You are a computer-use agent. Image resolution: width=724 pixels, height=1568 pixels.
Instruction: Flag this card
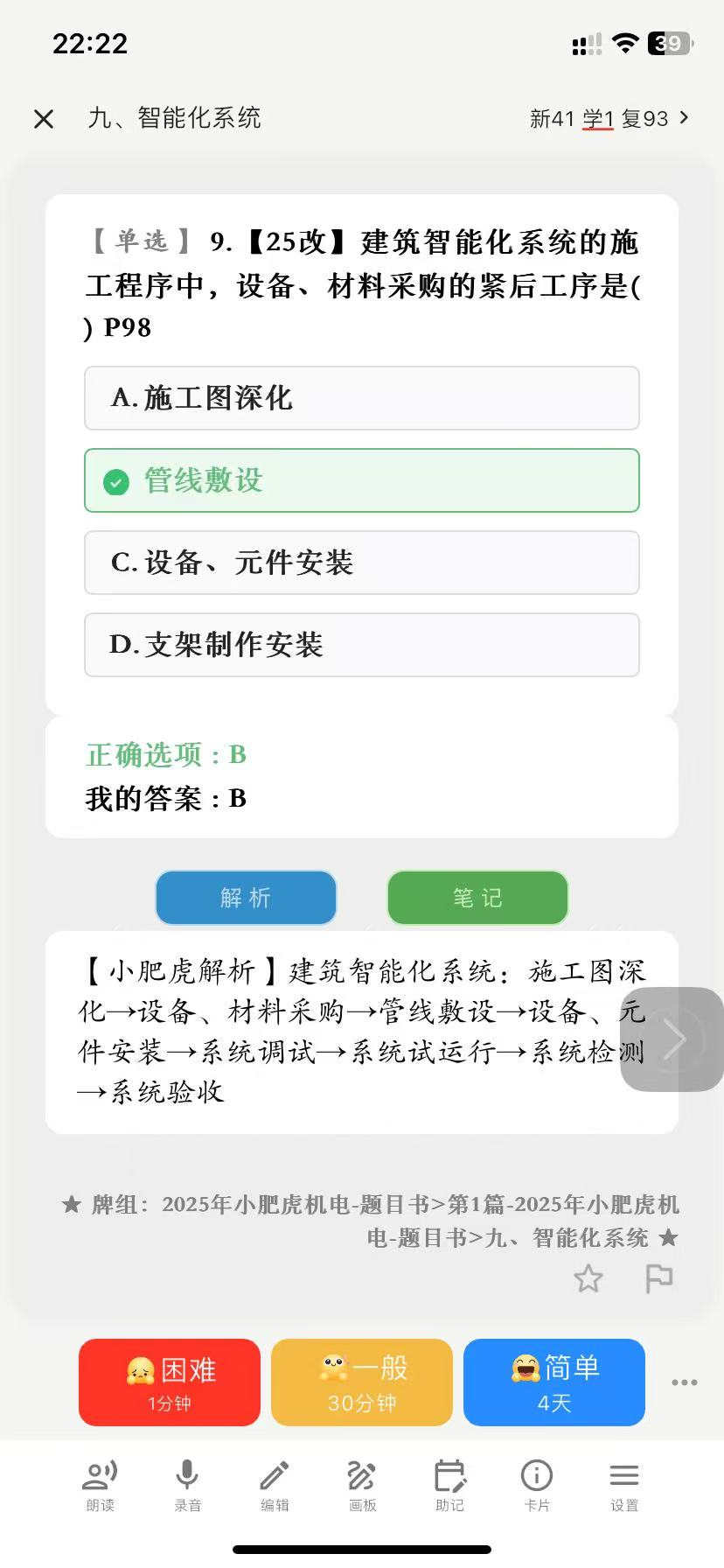(658, 1278)
